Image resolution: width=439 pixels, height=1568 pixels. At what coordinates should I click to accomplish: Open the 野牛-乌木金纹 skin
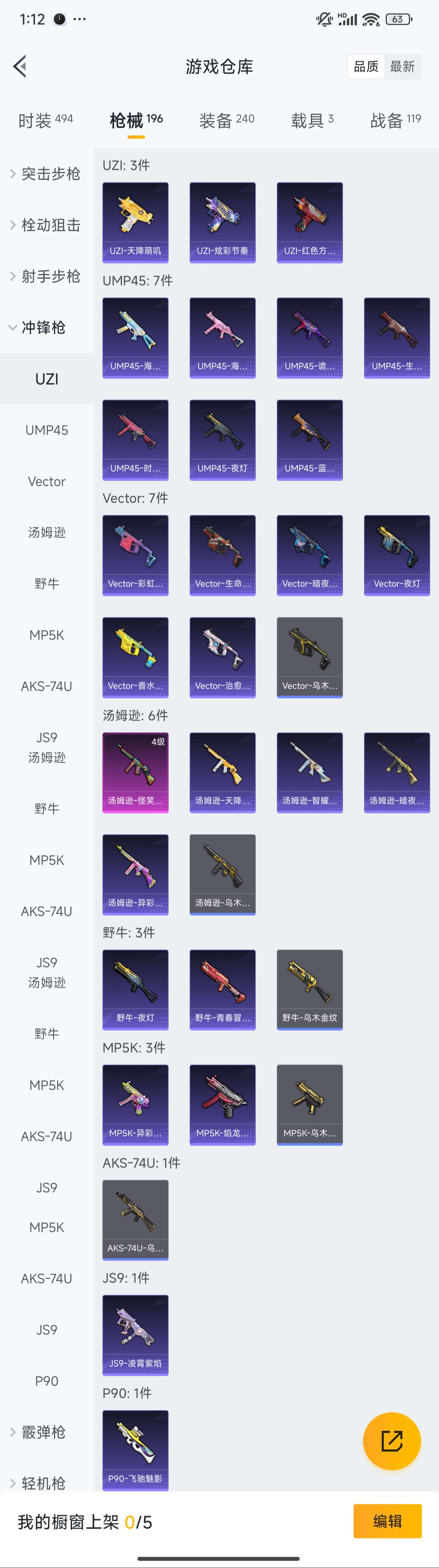pos(309,989)
